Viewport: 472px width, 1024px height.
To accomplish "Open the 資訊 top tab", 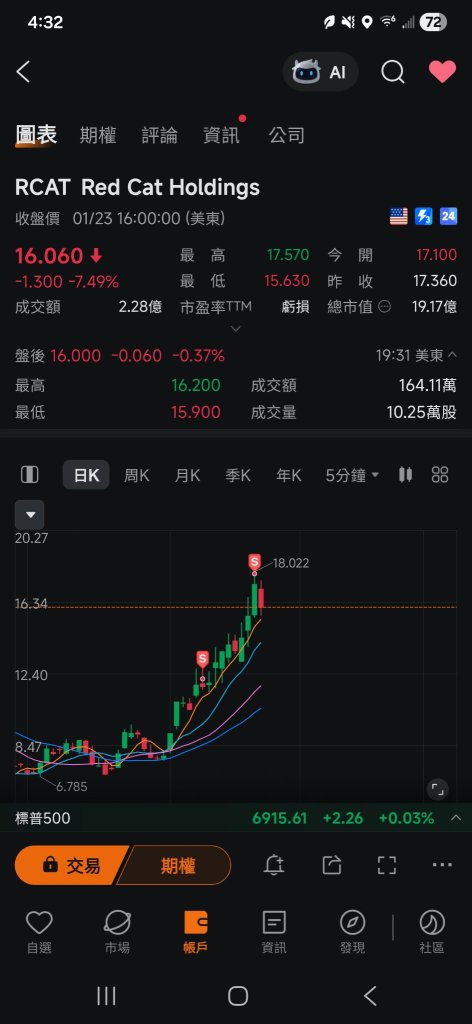I will [221, 135].
